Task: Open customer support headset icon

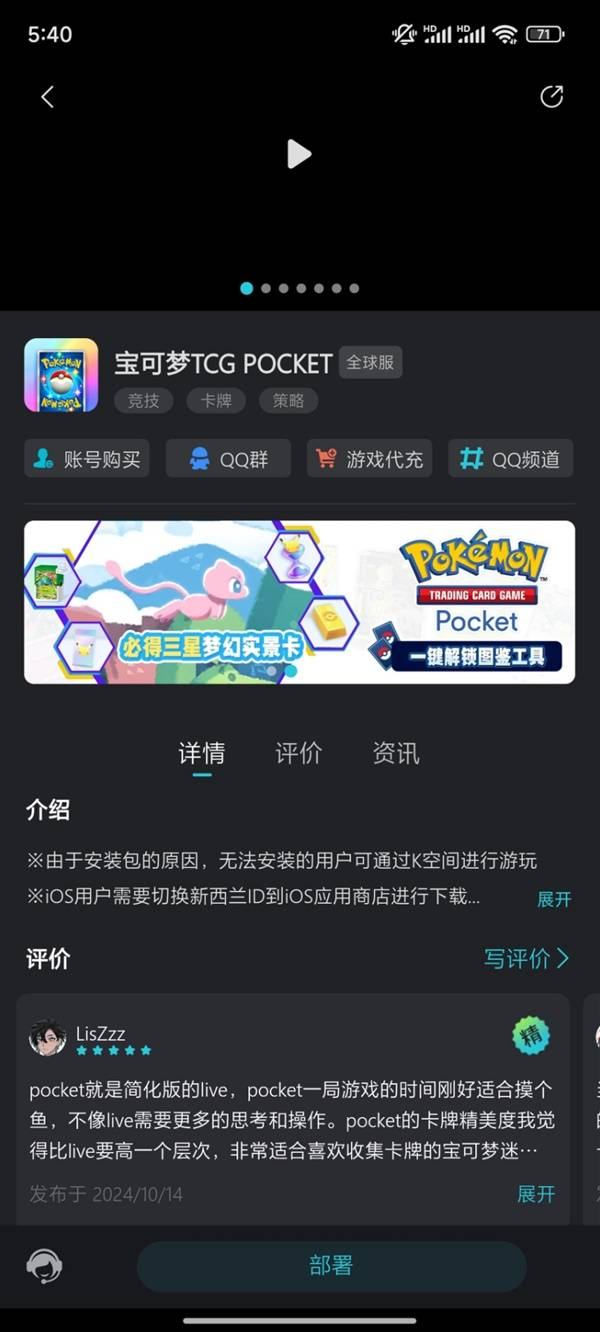Action: [x=44, y=1266]
